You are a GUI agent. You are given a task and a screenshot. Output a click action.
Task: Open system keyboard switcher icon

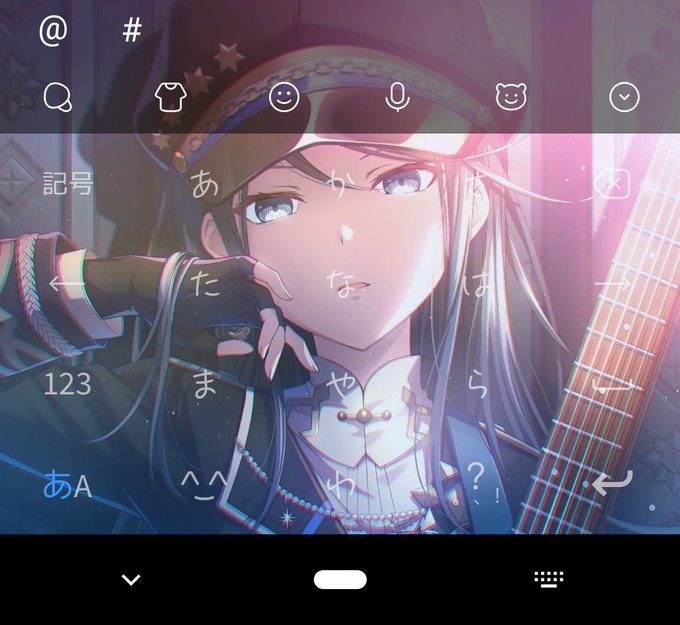pyautogui.click(x=549, y=579)
